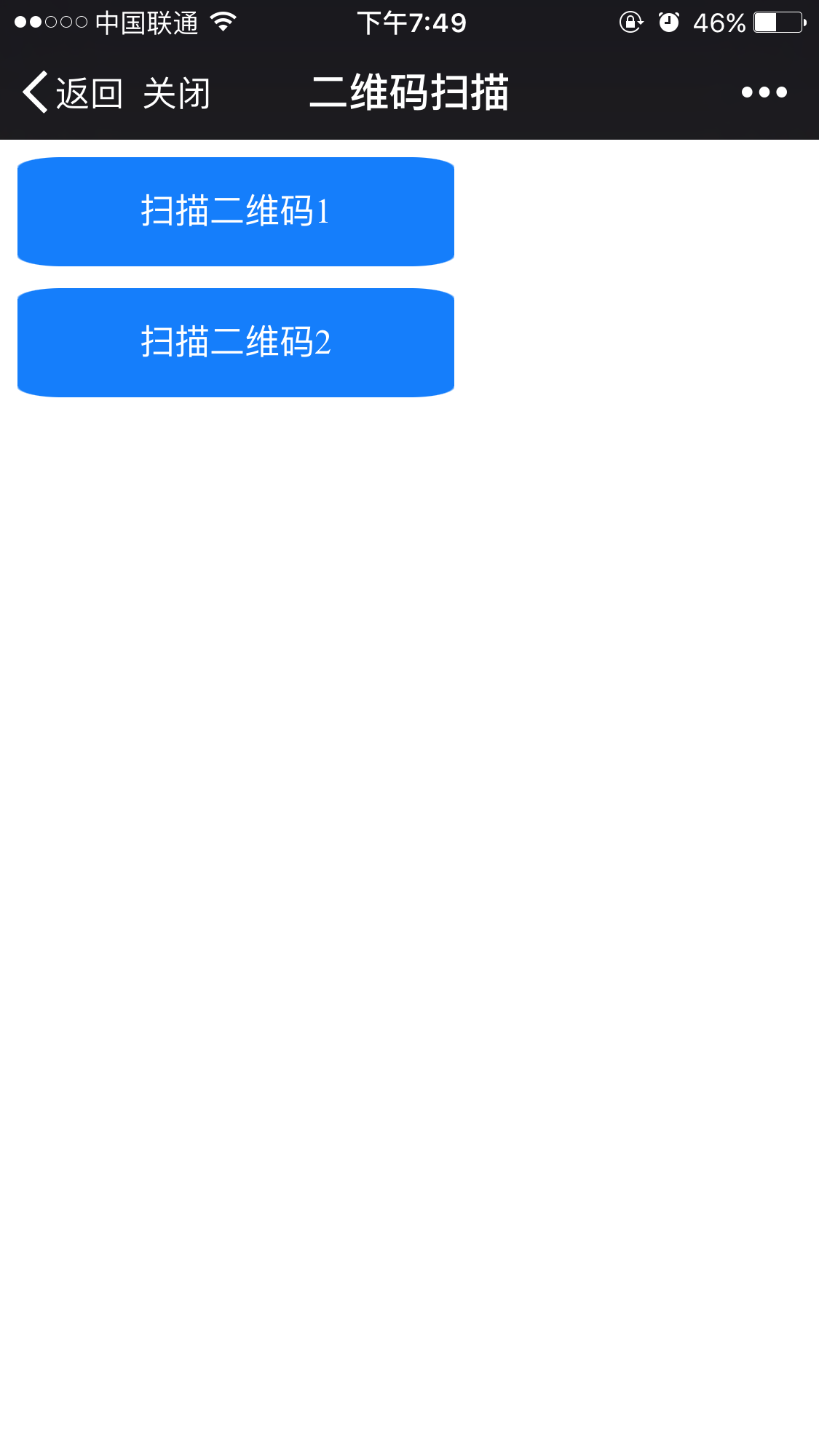The width and height of the screenshot is (819, 1456).
Task: Go back using the 返回 arrow
Action: (x=71, y=93)
